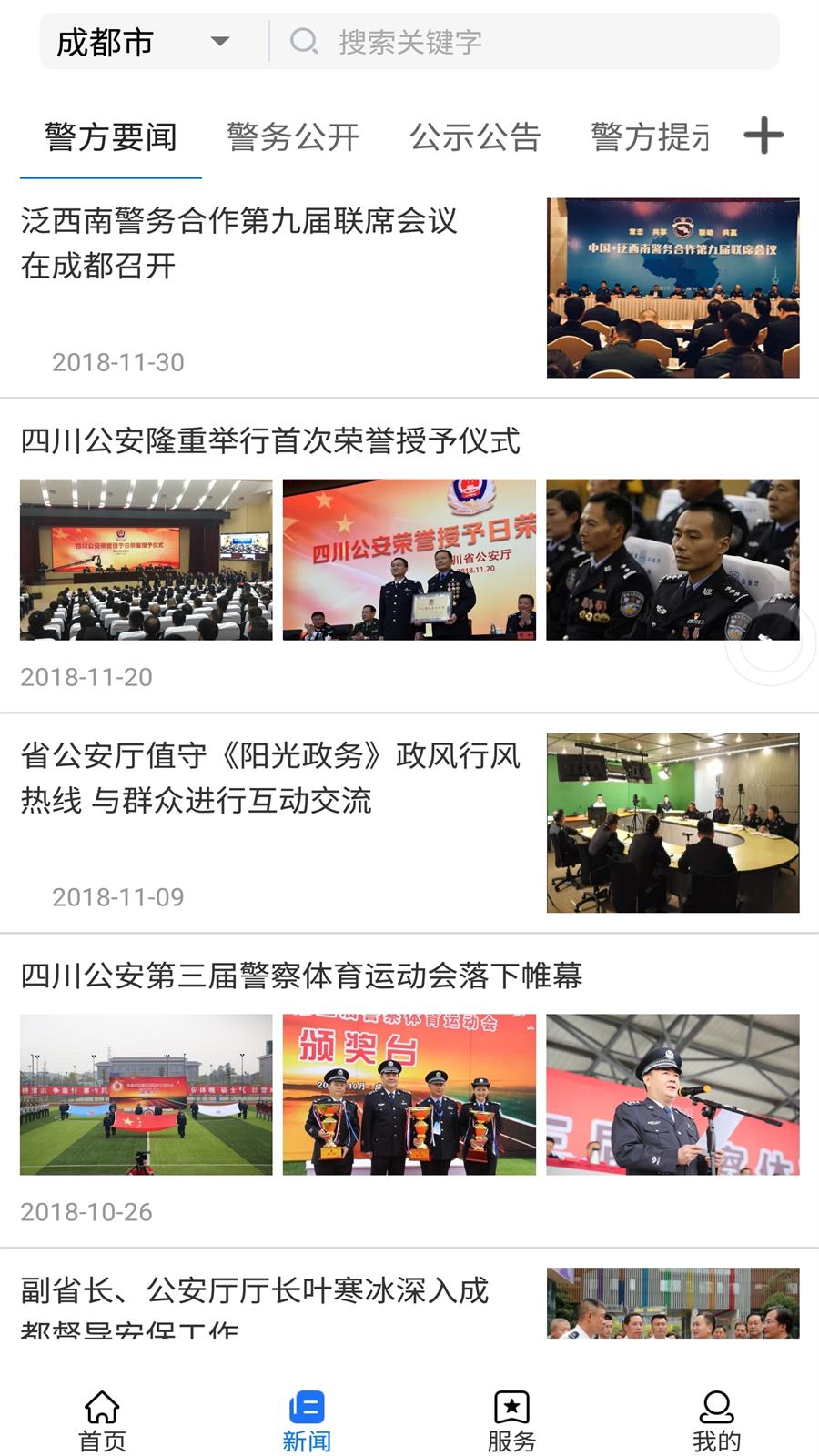Tap the search magnifier icon
The height and width of the screenshot is (1456, 819).
[x=302, y=41]
